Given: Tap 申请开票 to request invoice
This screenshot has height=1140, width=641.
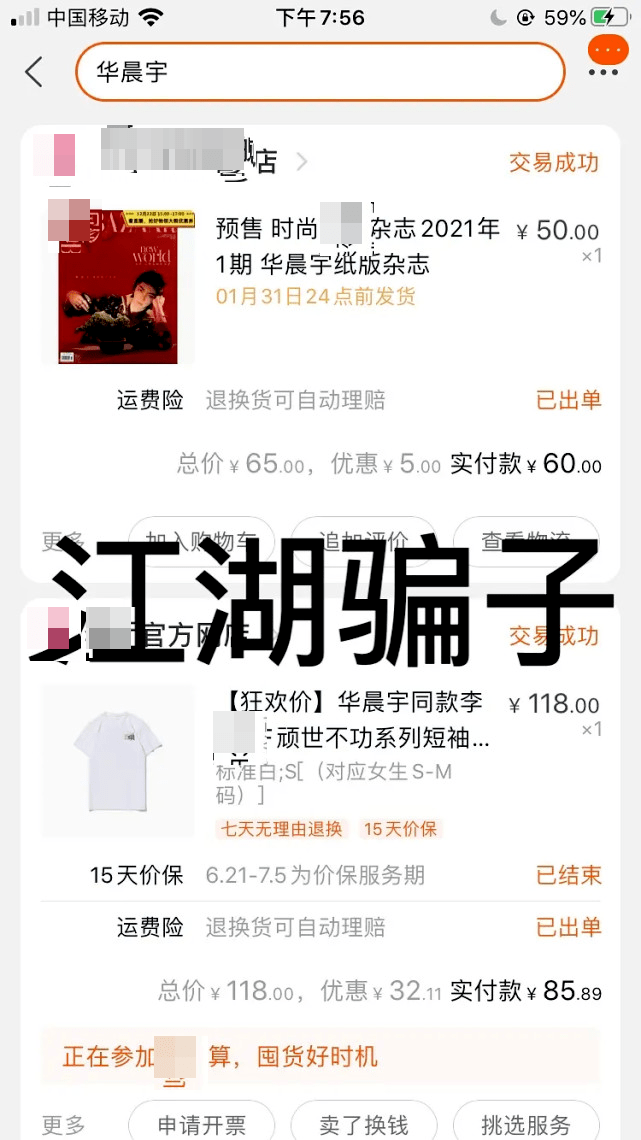Looking at the screenshot, I should tap(201, 1125).
